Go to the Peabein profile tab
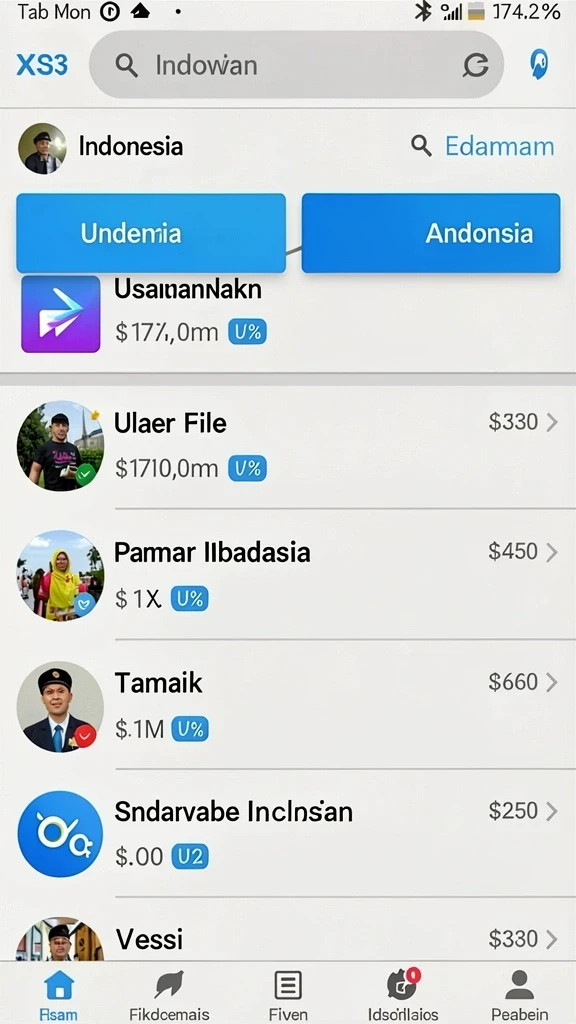Image resolution: width=576 pixels, height=1024 pixels. point(520,994)
